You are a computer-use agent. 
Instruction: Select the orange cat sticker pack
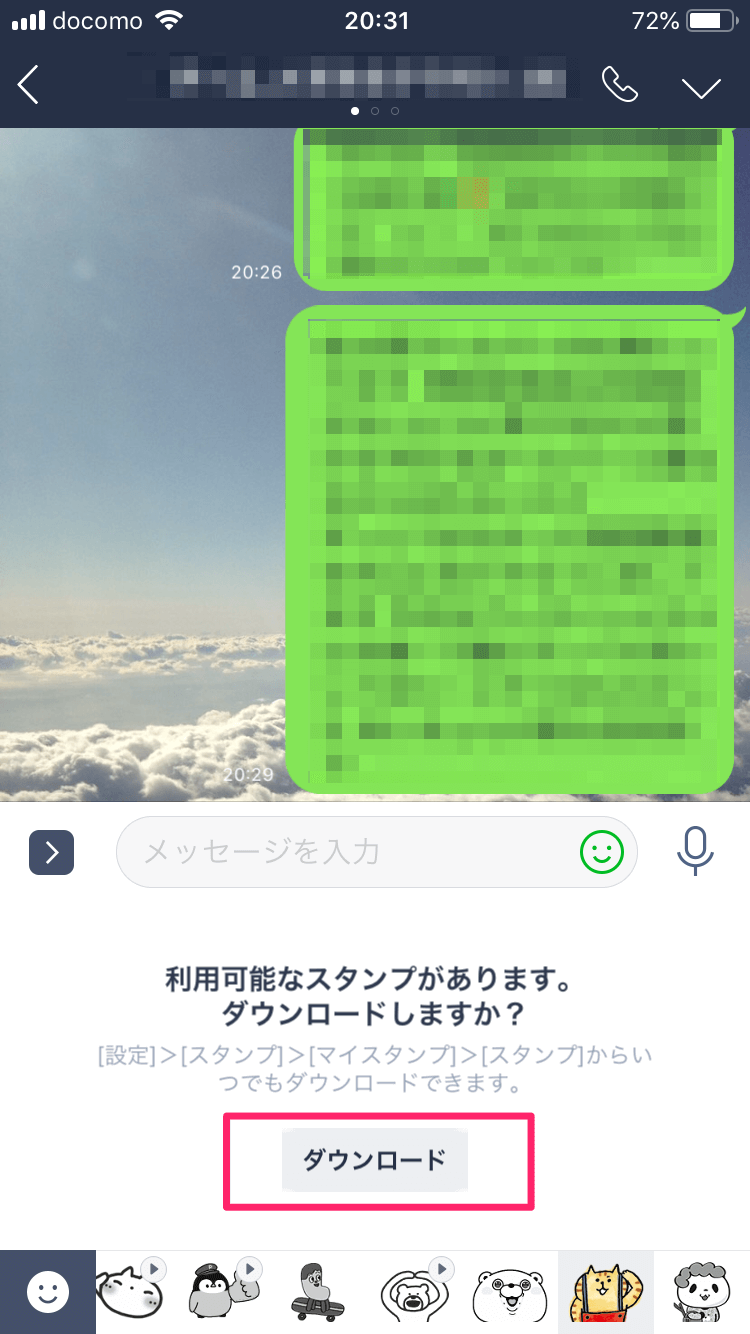605,1292
